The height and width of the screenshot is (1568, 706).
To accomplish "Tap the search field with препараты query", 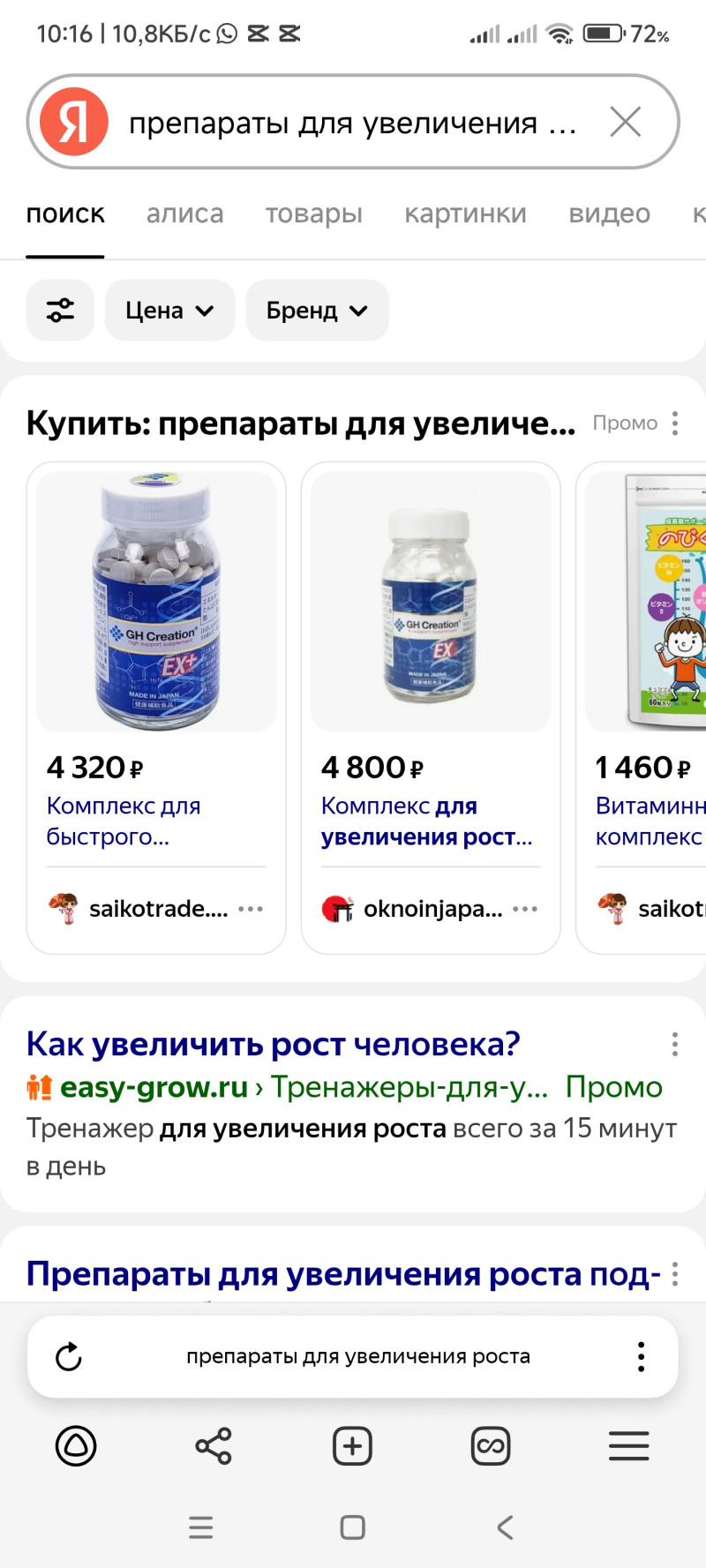I will pos(353,123).
